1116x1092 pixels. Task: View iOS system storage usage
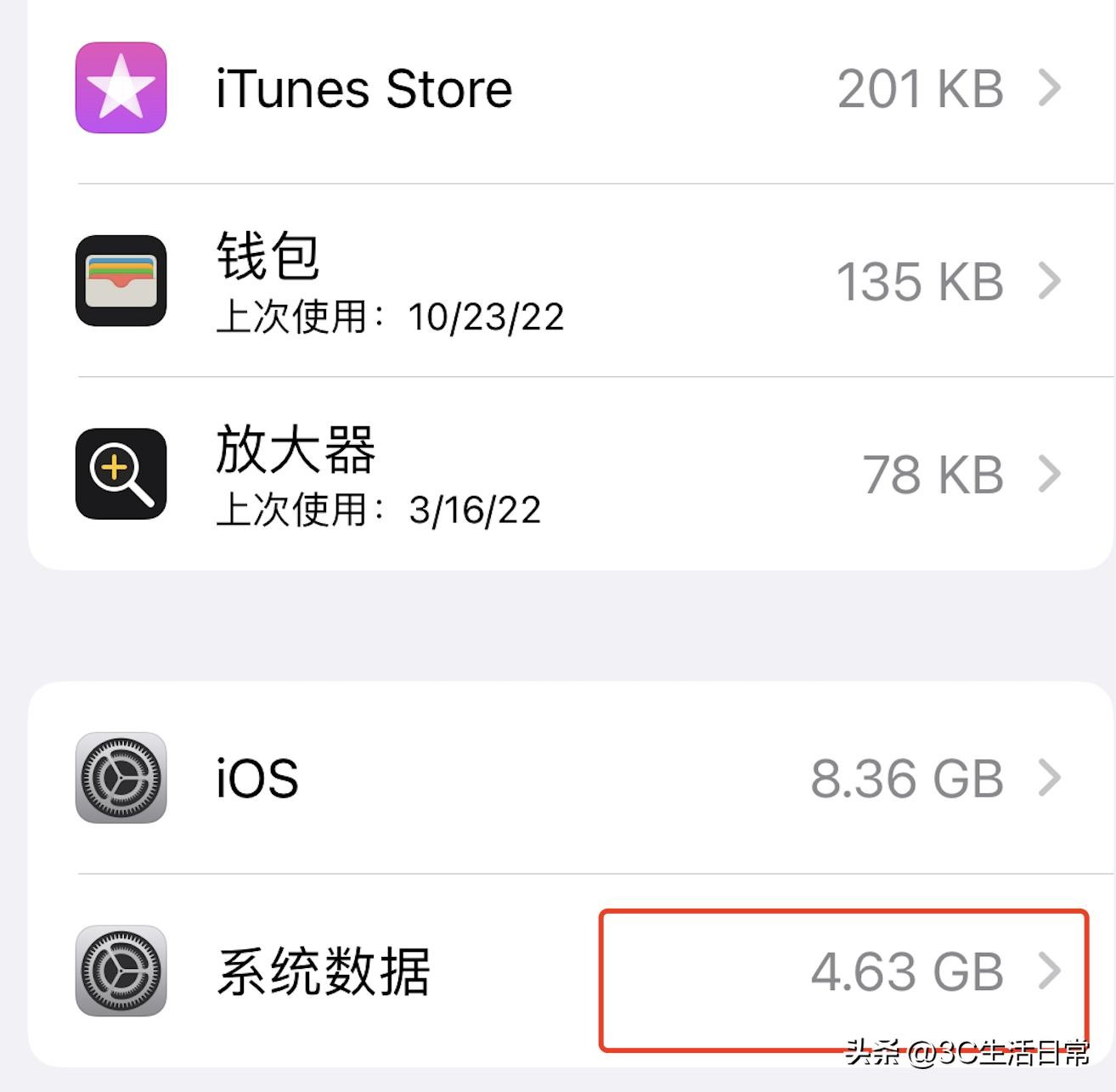click(569, 778)
